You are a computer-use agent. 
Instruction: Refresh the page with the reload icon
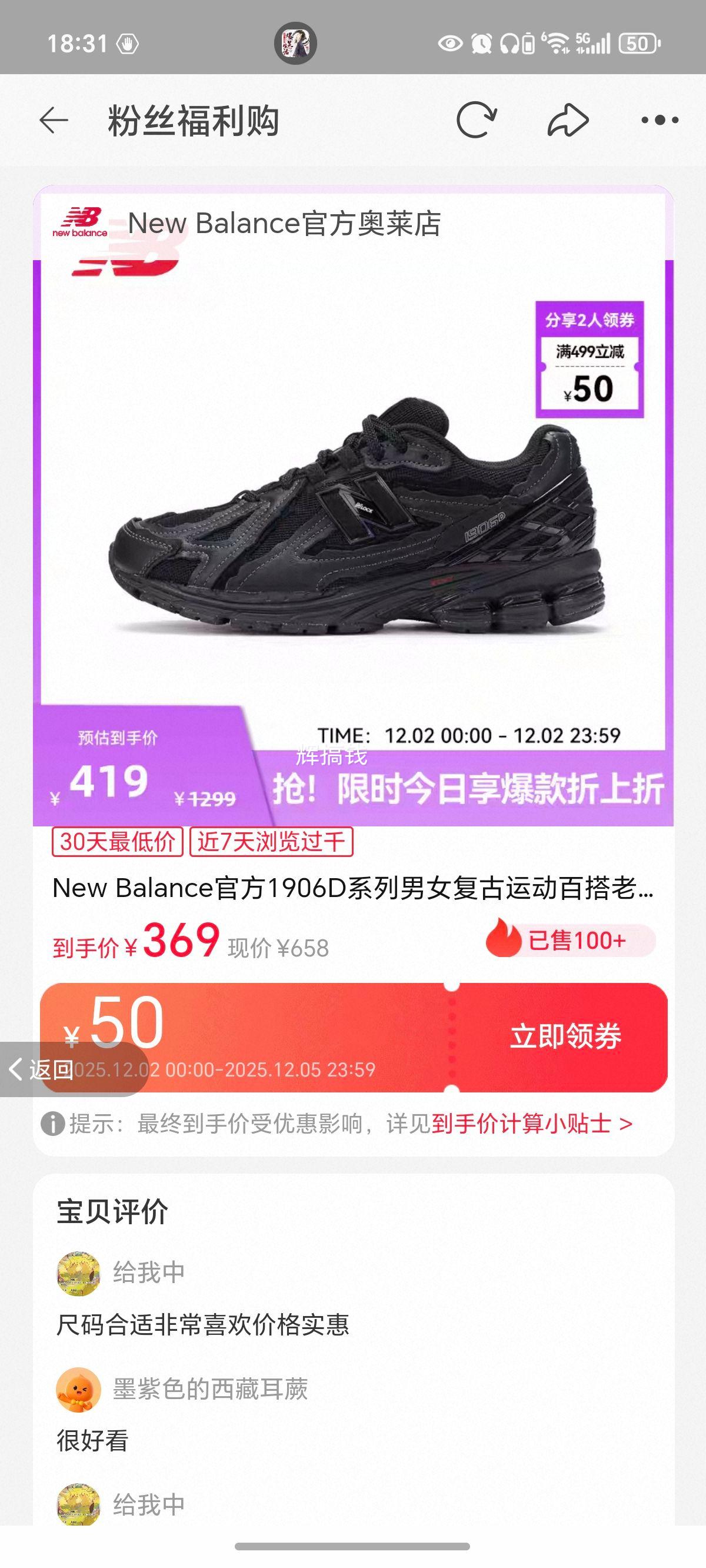[478, 121]
